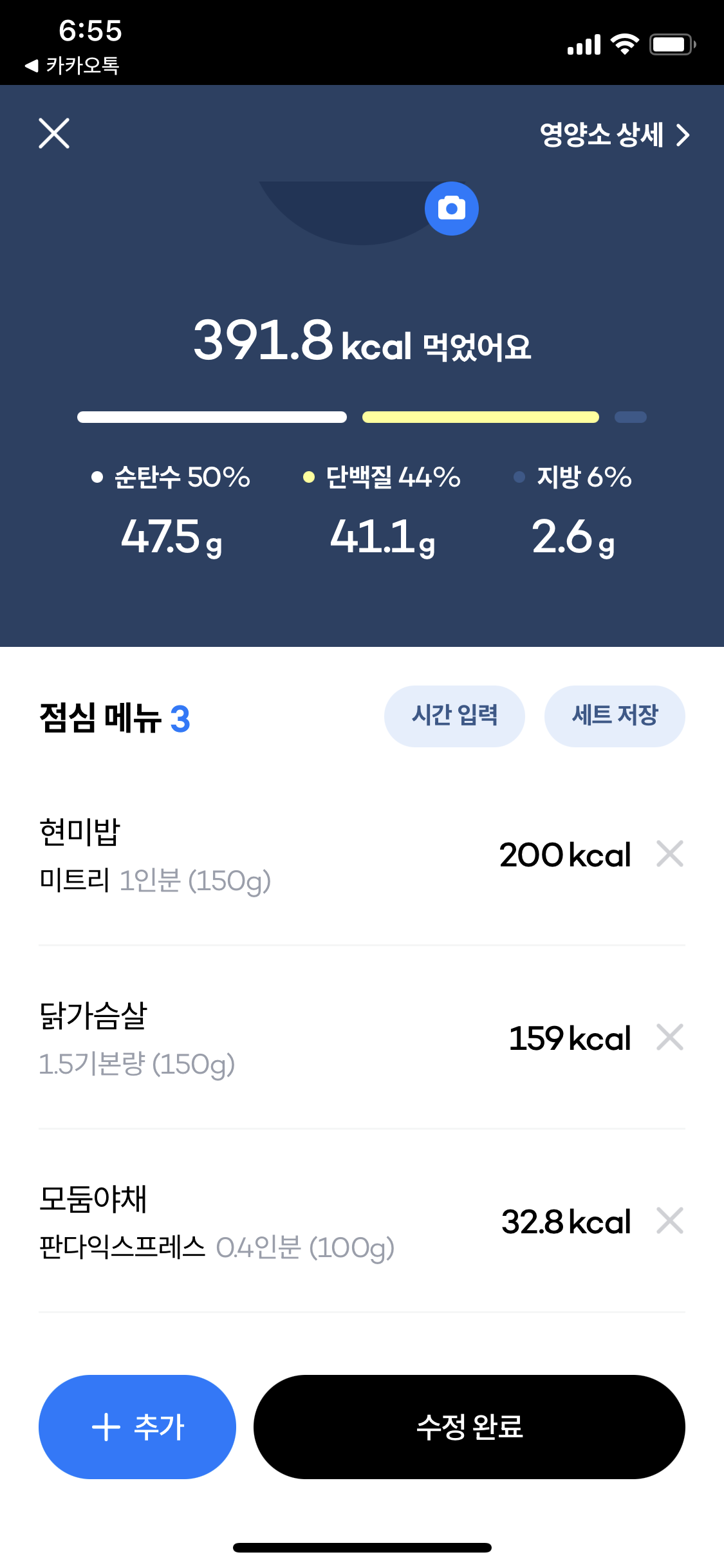Close the lunch menu editing screen
Image resolution: width=724 pixels, height=1568 pixels.
[x=54, y=133]
